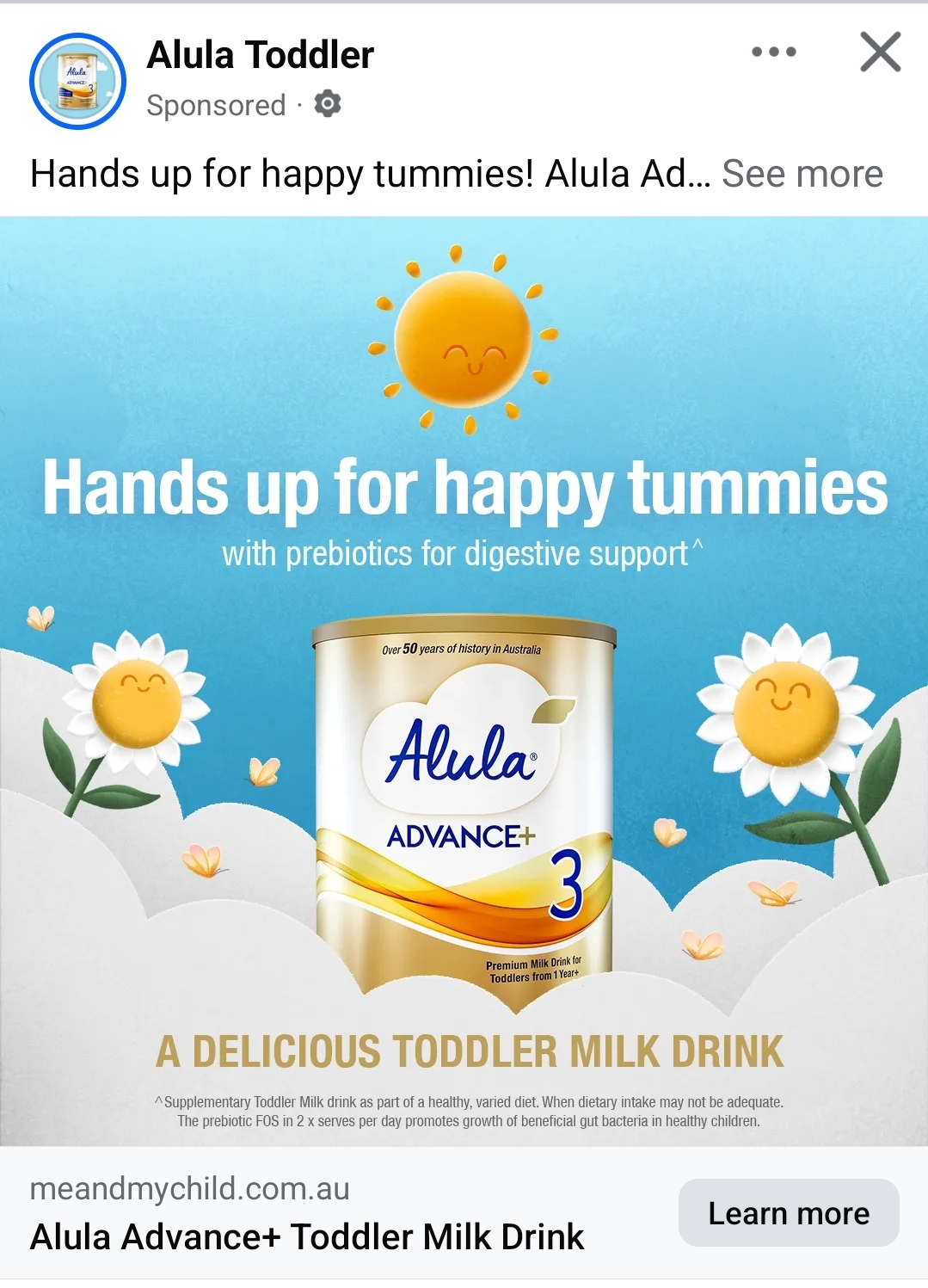Tap the Learn more button
Screen dimensions: 928x1288
(788, 1213)
